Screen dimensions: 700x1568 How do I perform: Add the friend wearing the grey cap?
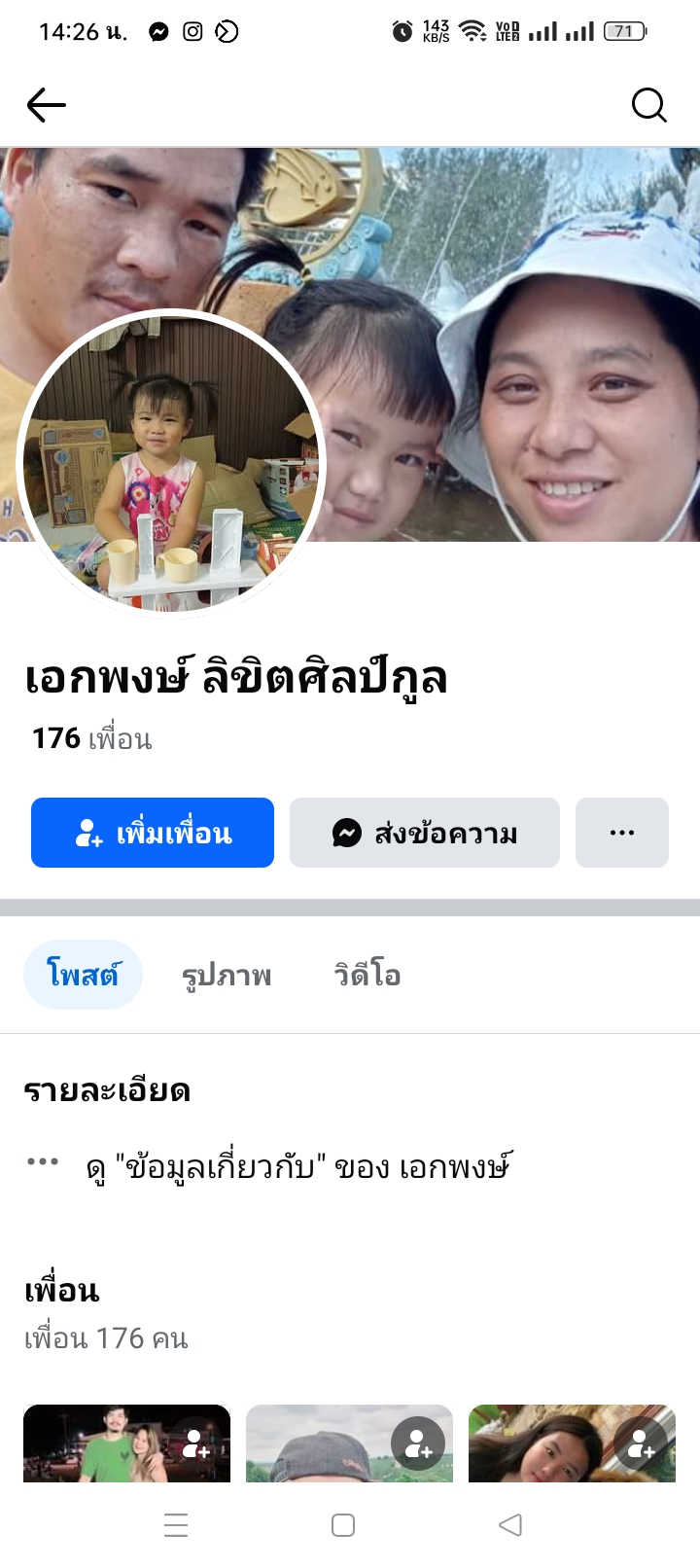click(418, 1443)
